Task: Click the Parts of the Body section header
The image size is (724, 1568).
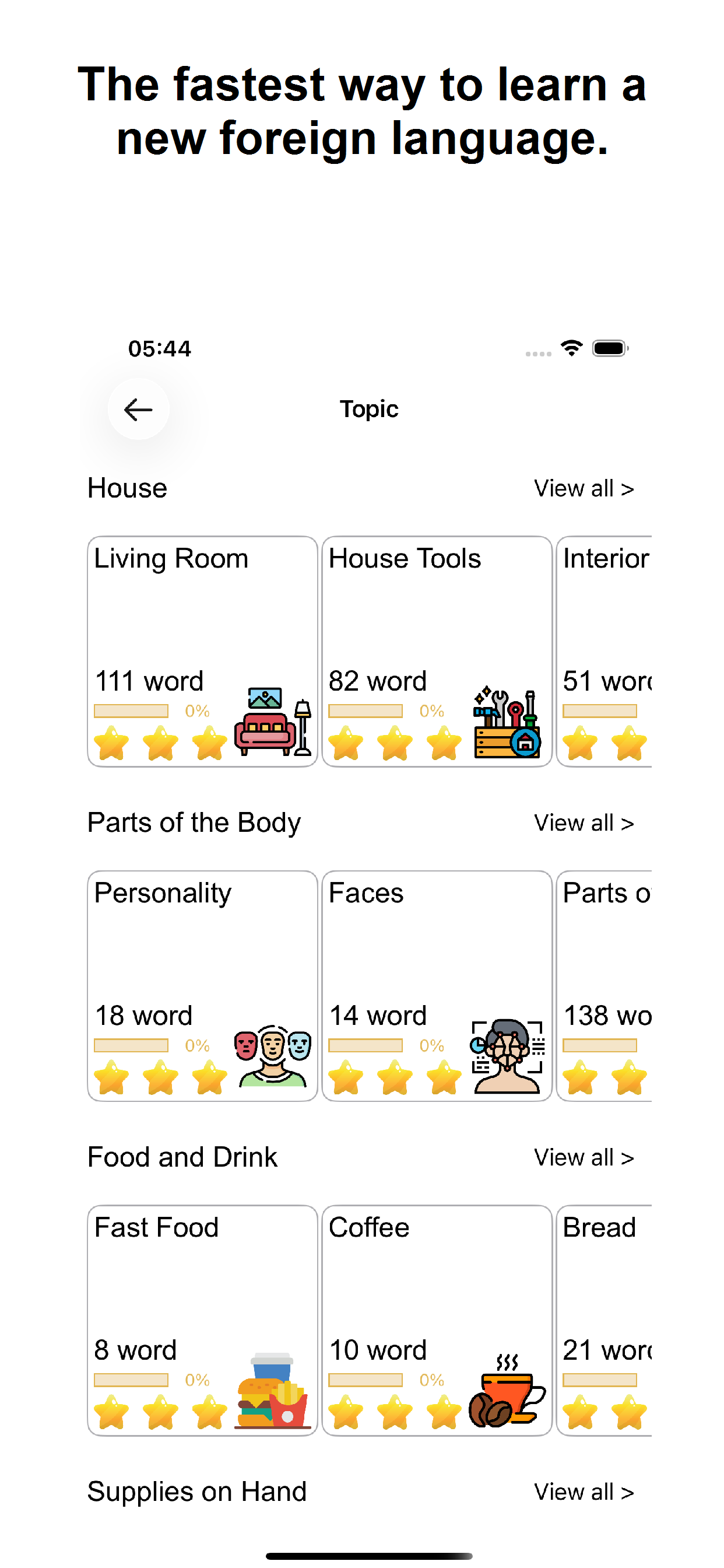Action: (194, 822)
